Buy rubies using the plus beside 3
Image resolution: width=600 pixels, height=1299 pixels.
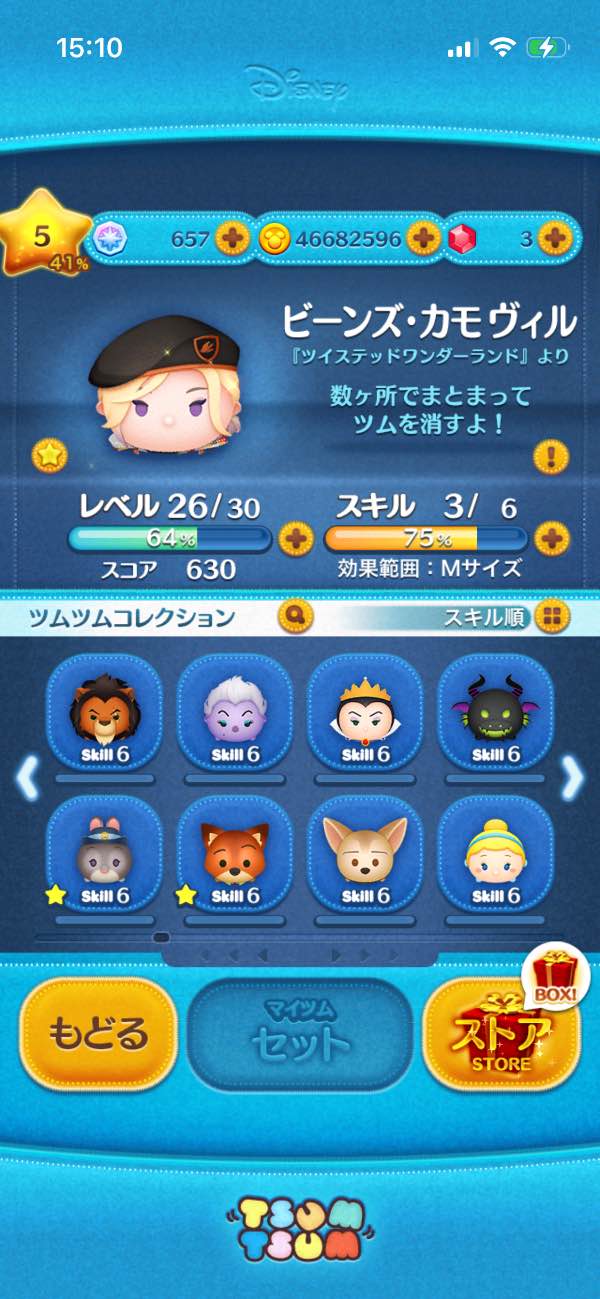[x=553, y=238]
